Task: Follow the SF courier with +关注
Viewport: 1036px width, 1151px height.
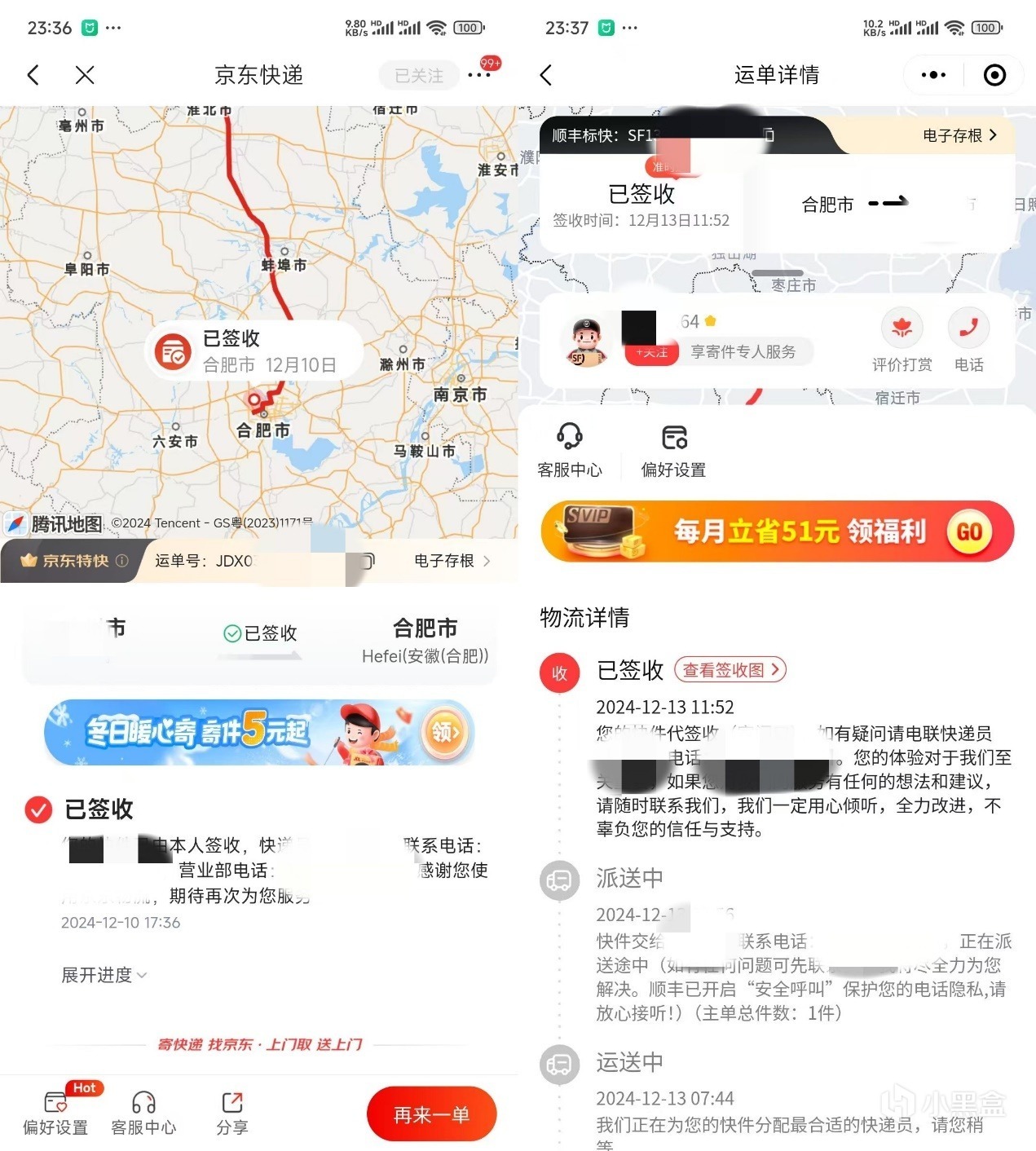Action: 652,353
